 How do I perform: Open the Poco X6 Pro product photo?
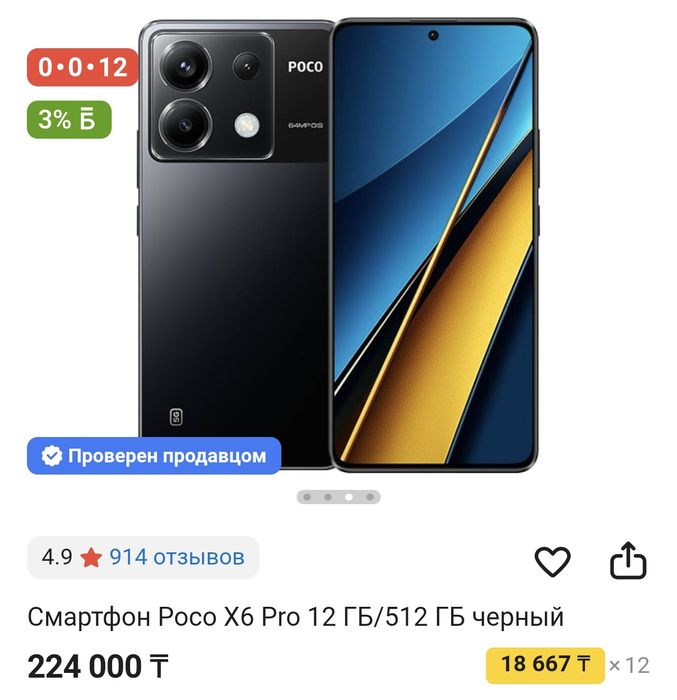340,245
